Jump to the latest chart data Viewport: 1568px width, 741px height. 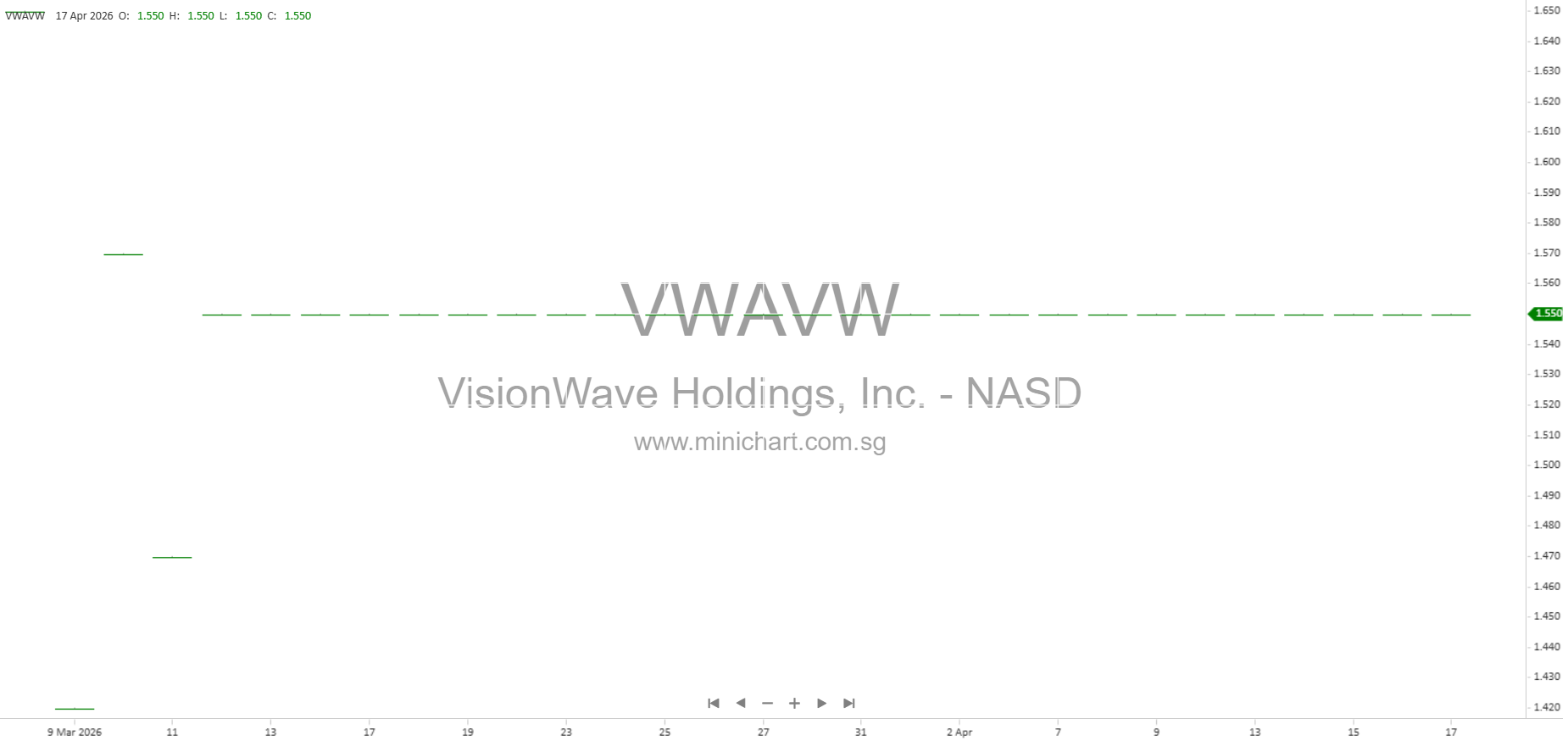(x=849, y=703)
